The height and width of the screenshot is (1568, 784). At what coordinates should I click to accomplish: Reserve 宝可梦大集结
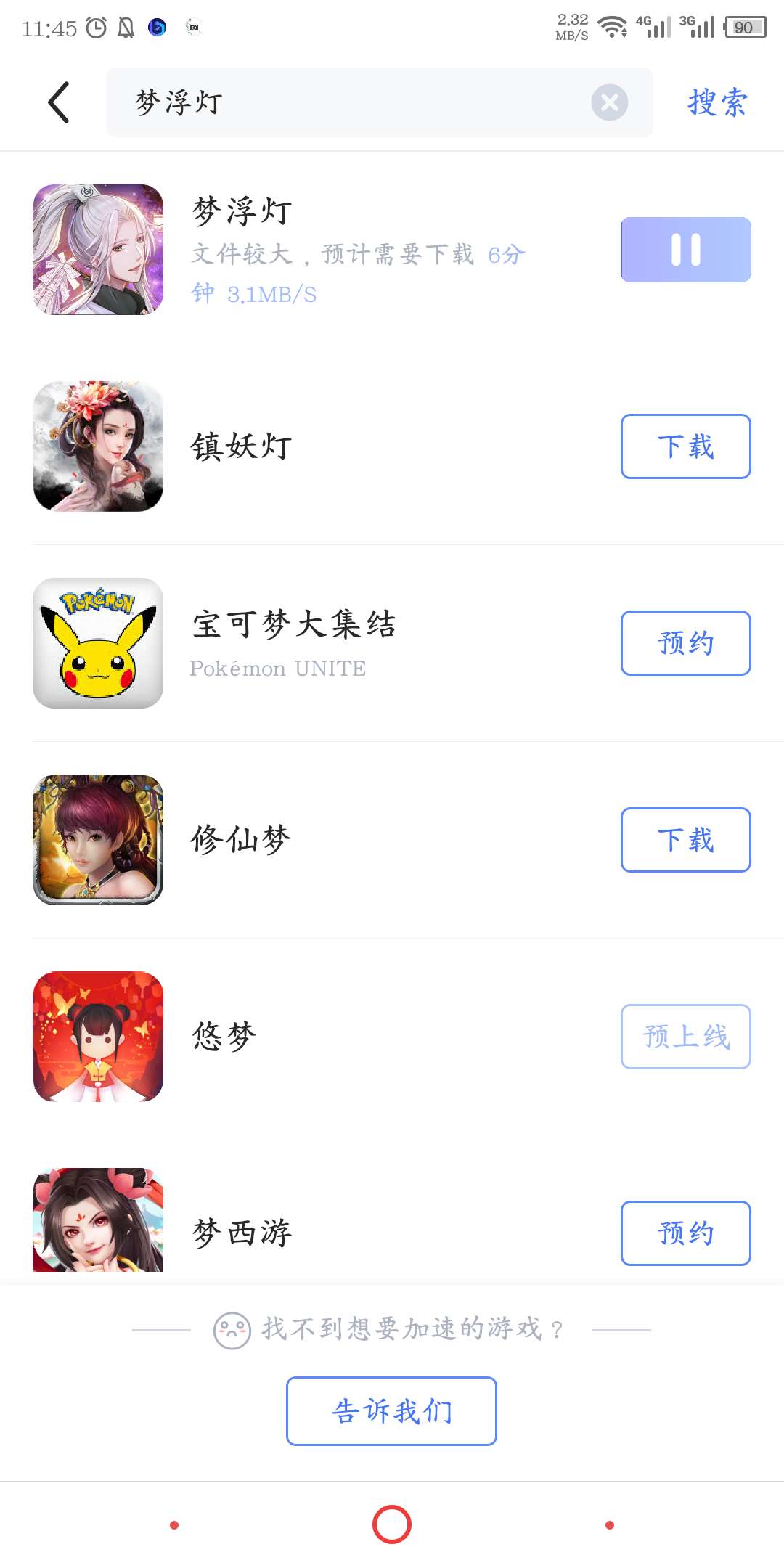pos(685,643)
